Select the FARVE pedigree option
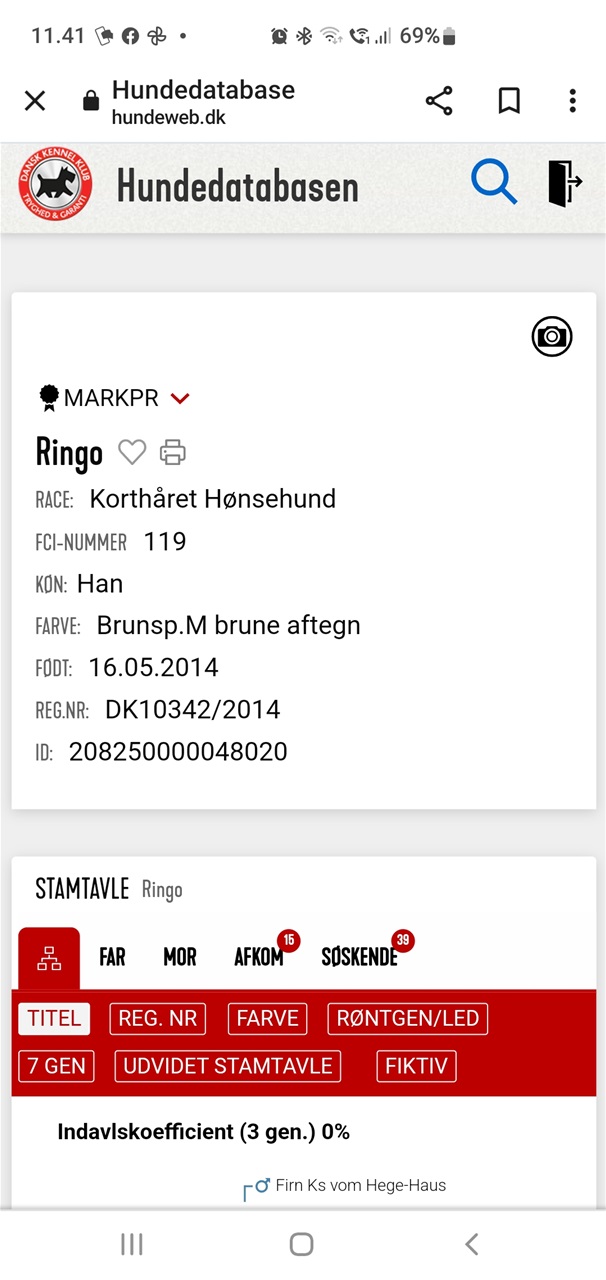 click(267, 1019)
